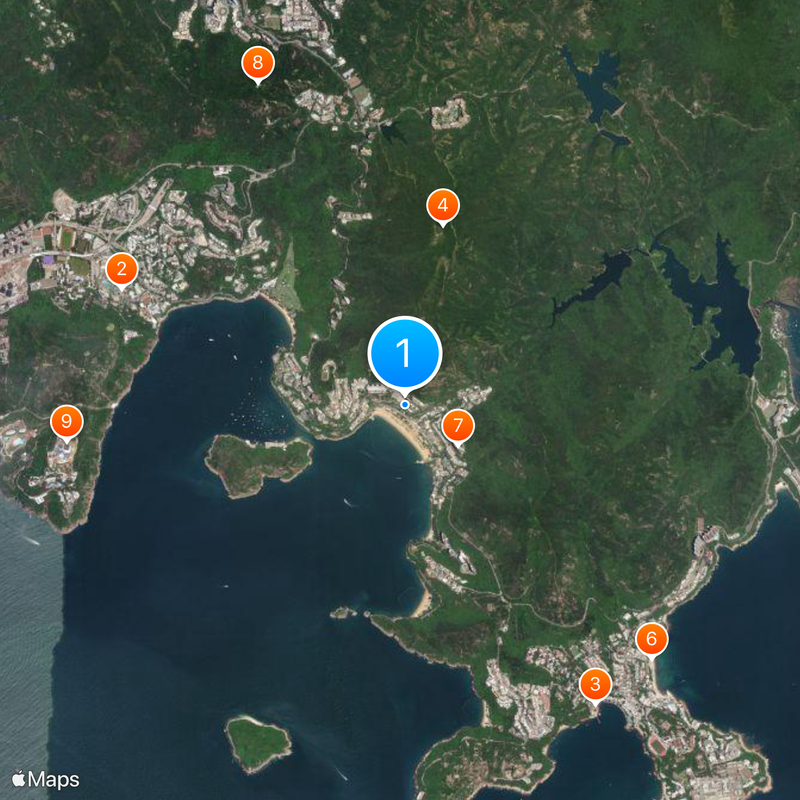
Task: Select the large blue pin numbered 1
Action: click(x=404, y=352)
